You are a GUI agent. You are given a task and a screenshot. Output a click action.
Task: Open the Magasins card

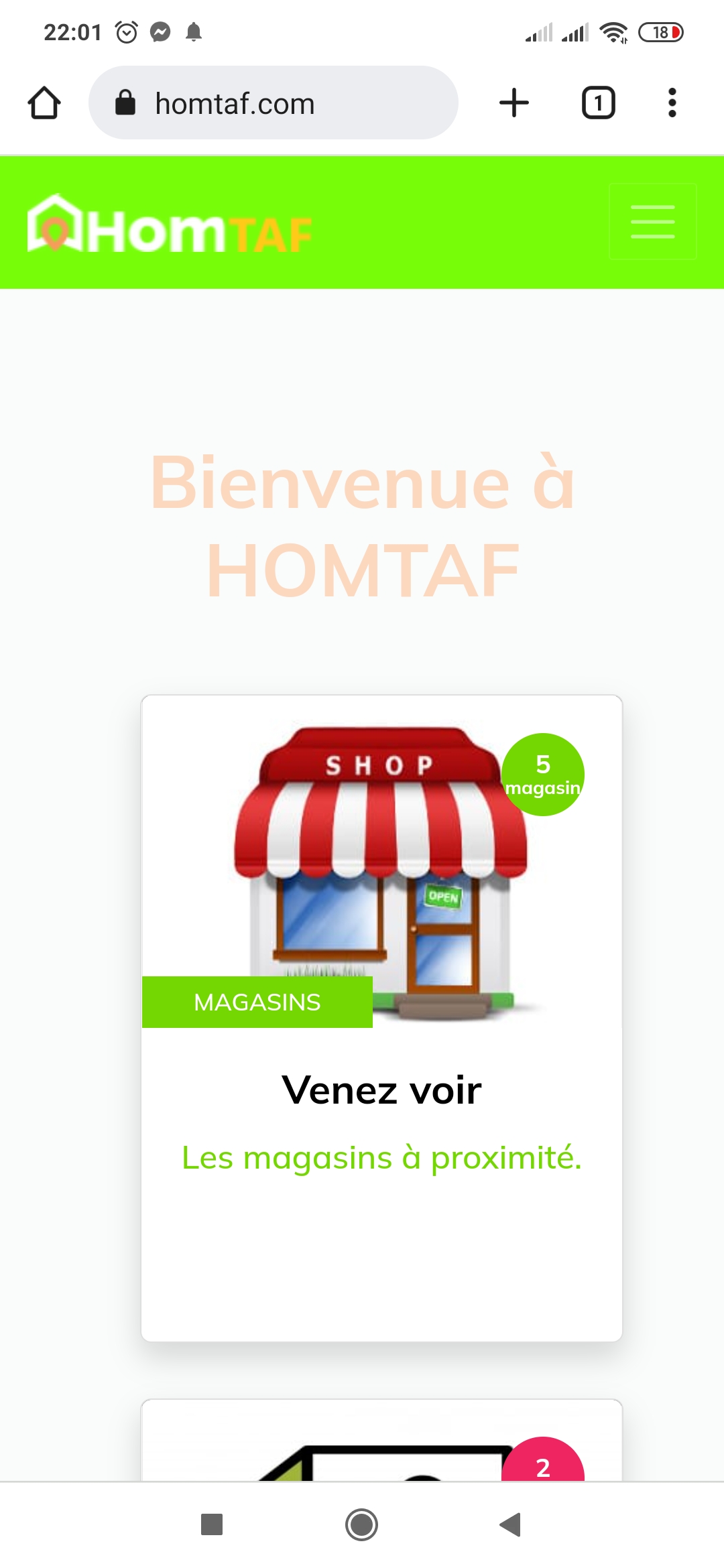click(381, 1019)
